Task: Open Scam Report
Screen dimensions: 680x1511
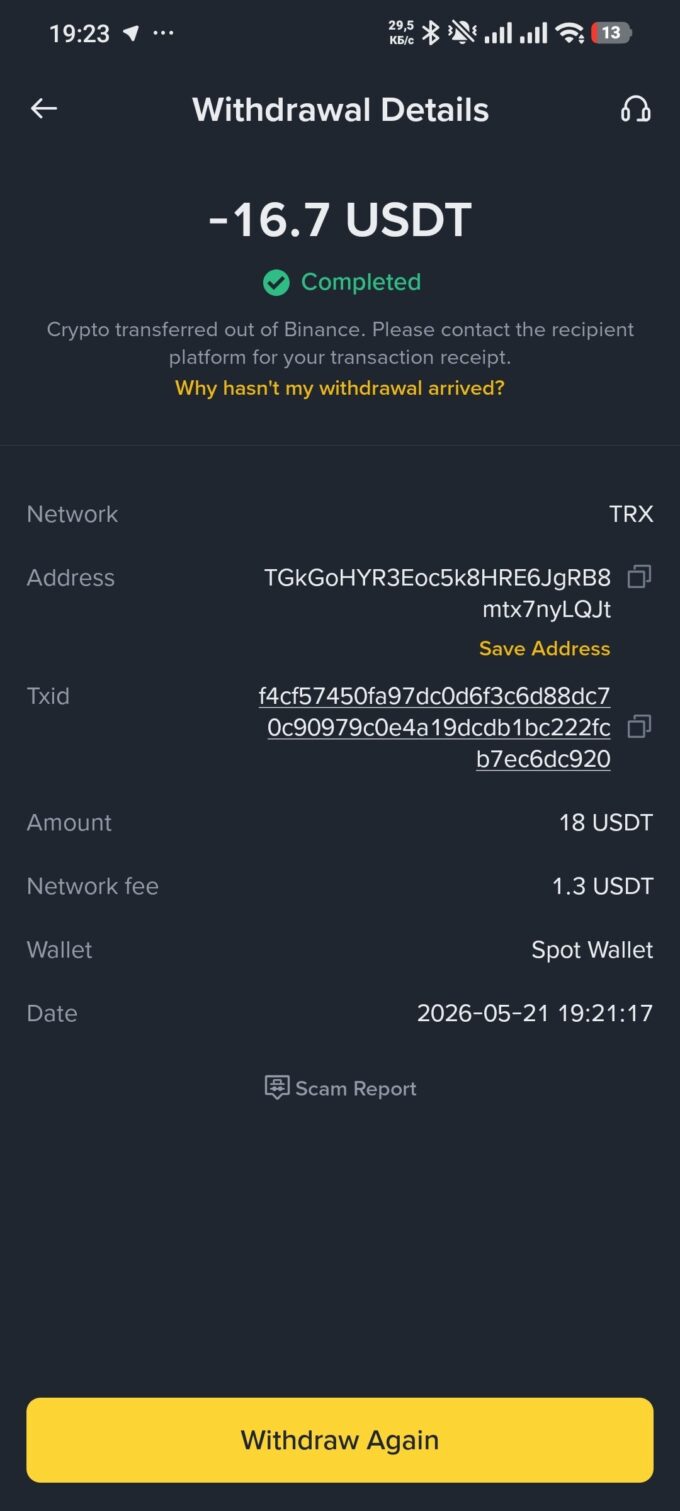Action: click(340, 1088)
